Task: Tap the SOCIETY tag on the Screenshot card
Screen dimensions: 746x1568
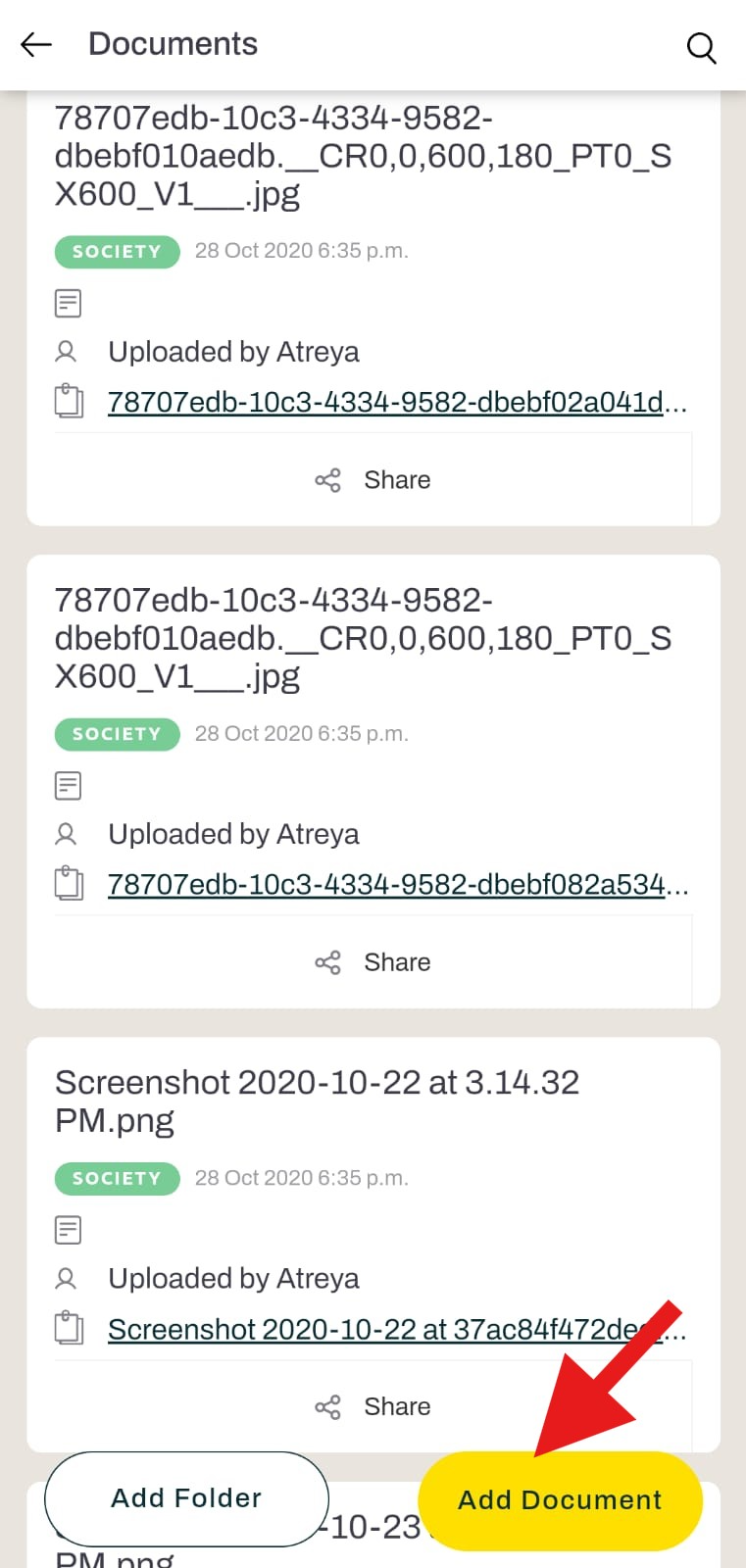Action: (117, 1178)
